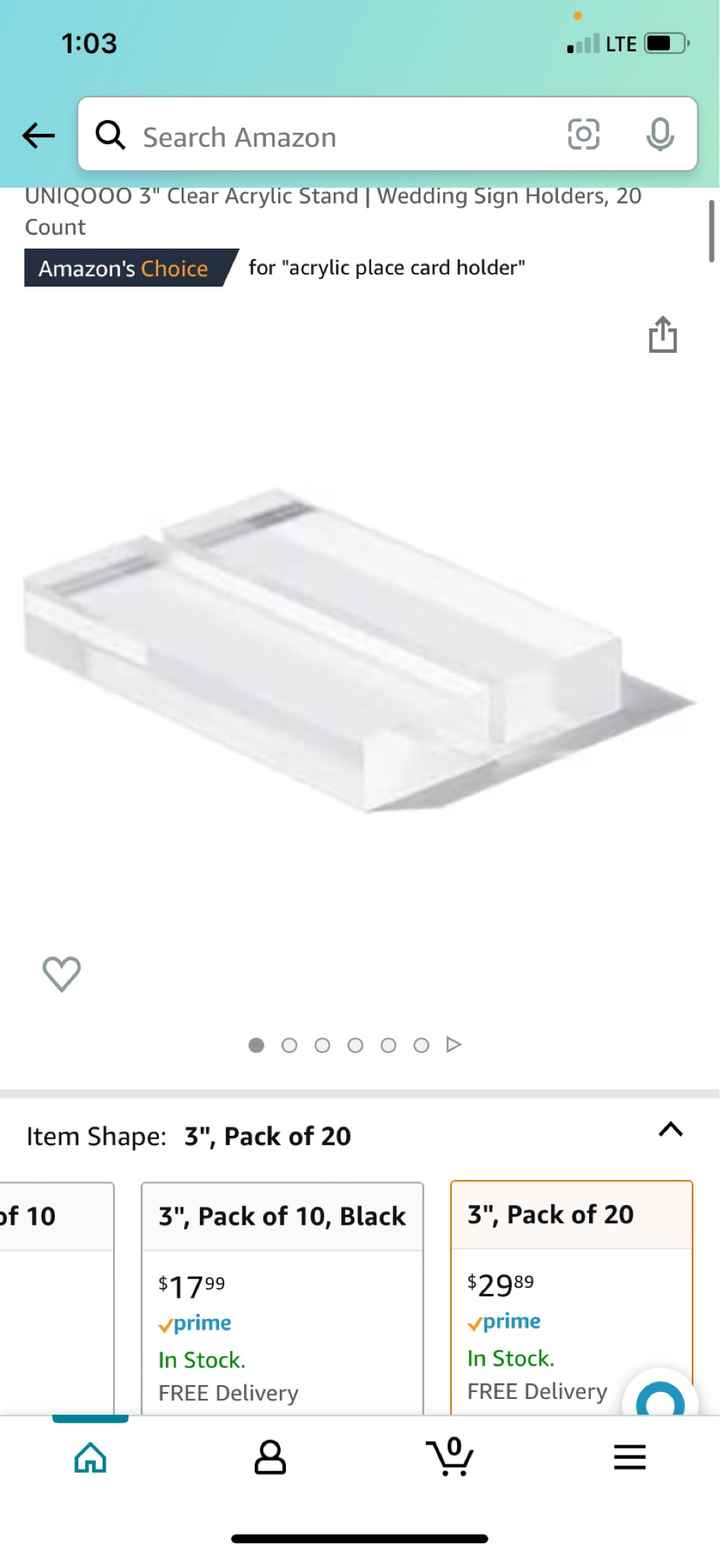Collapse the Item Shape options
Viewport: 720px width, 1557px height.
coord(670,1130)
